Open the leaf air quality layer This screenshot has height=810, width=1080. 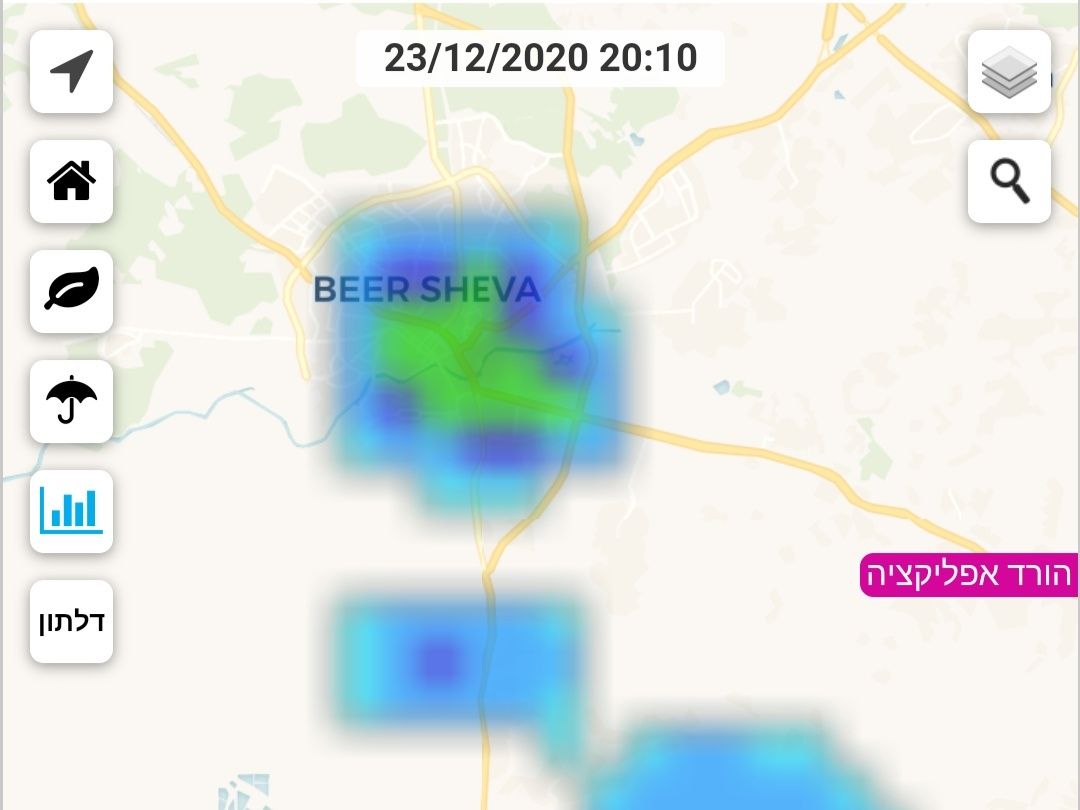point(71,291)
